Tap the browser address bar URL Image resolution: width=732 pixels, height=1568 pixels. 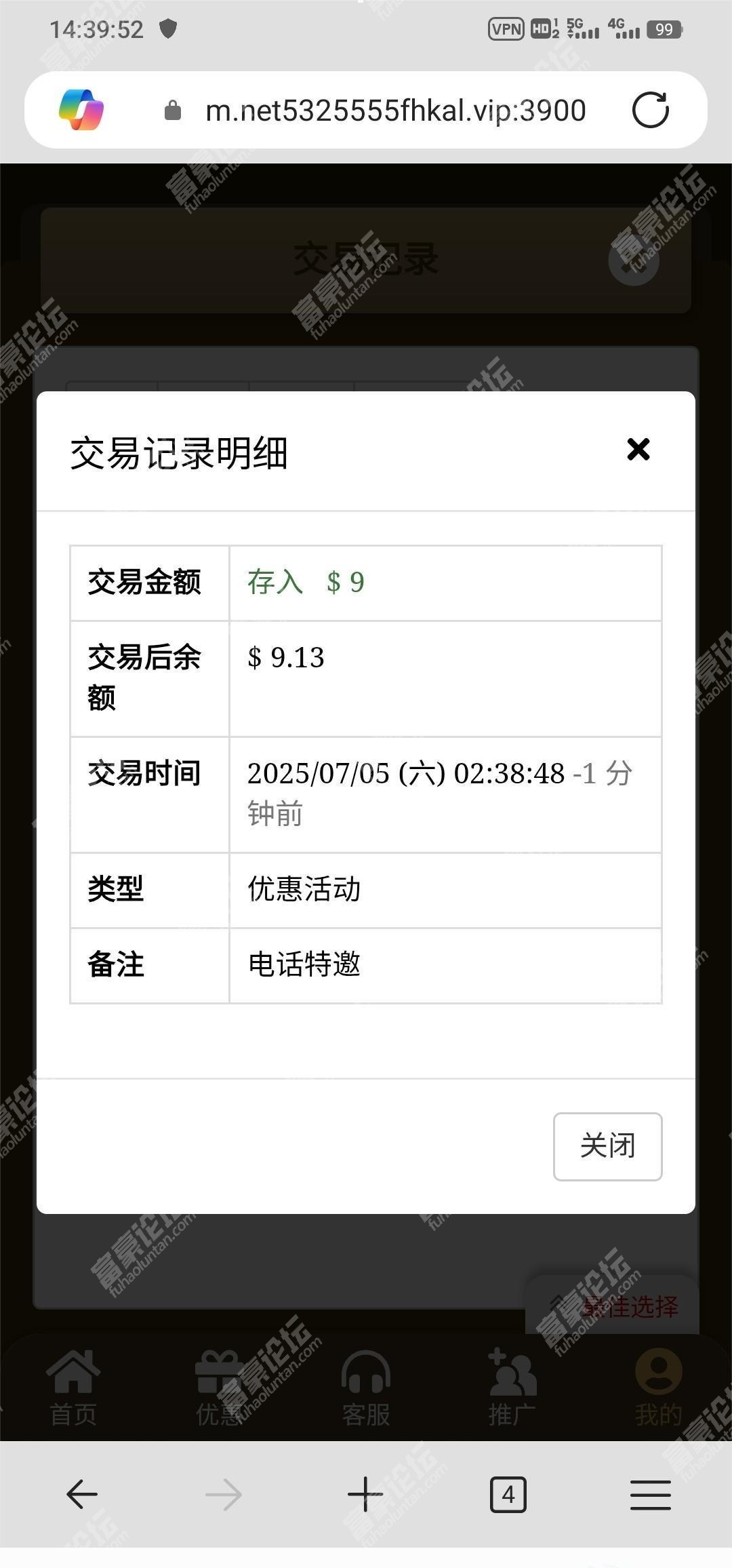[395, 111]
